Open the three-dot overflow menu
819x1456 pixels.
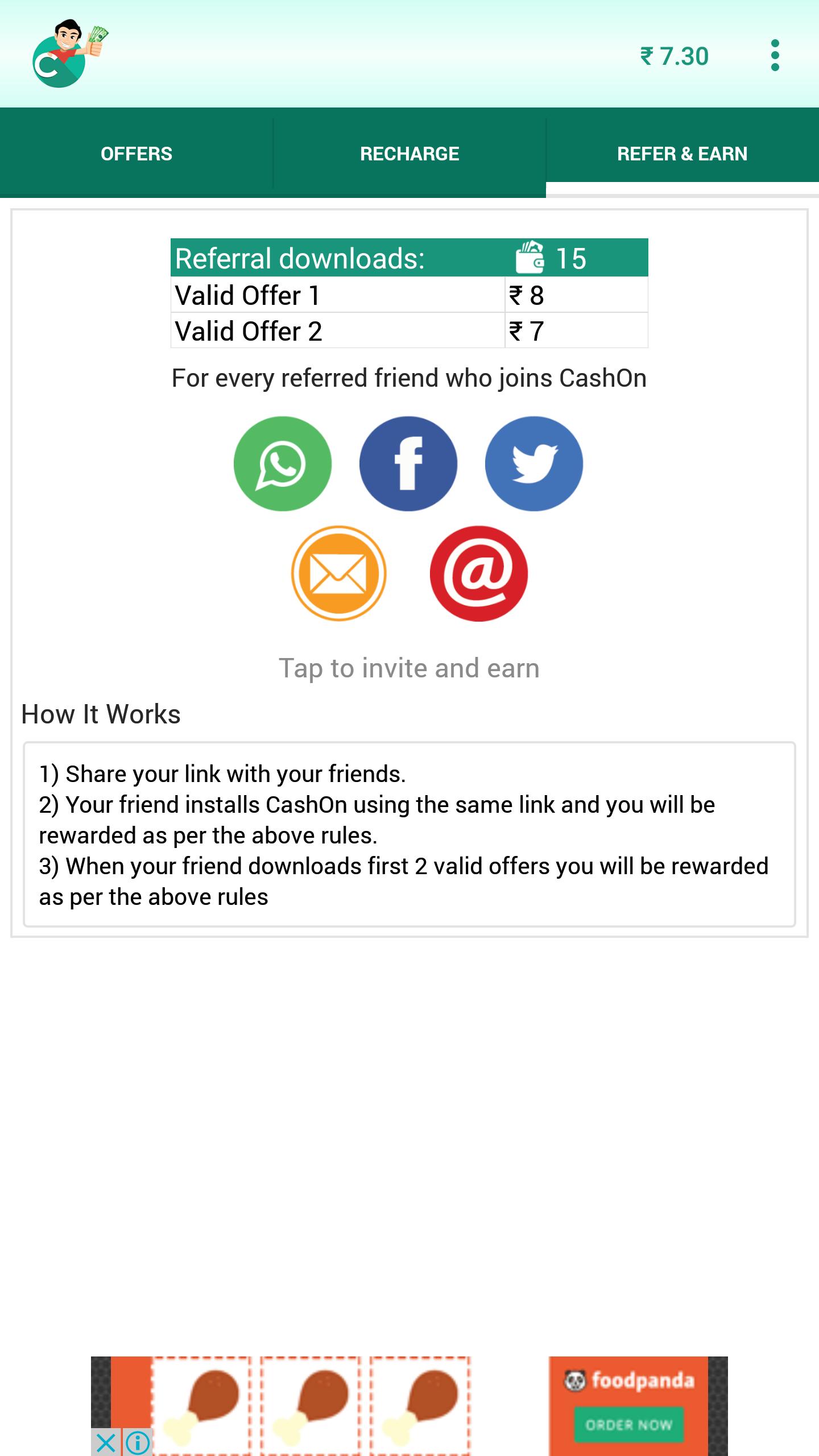click(775, 56)
